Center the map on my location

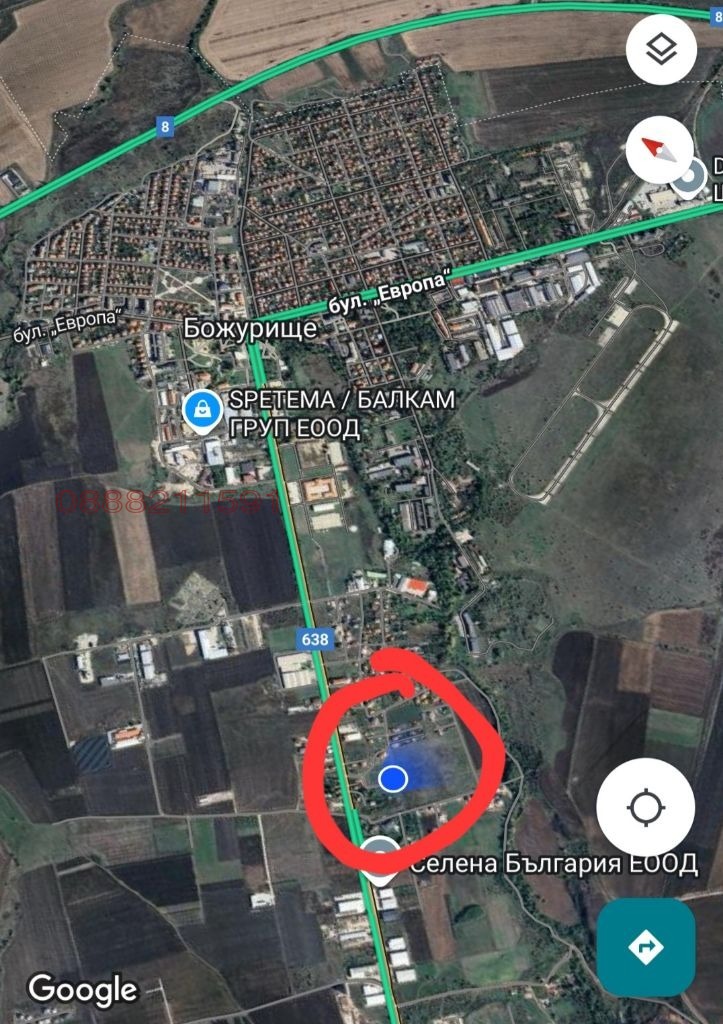point(645,806)
